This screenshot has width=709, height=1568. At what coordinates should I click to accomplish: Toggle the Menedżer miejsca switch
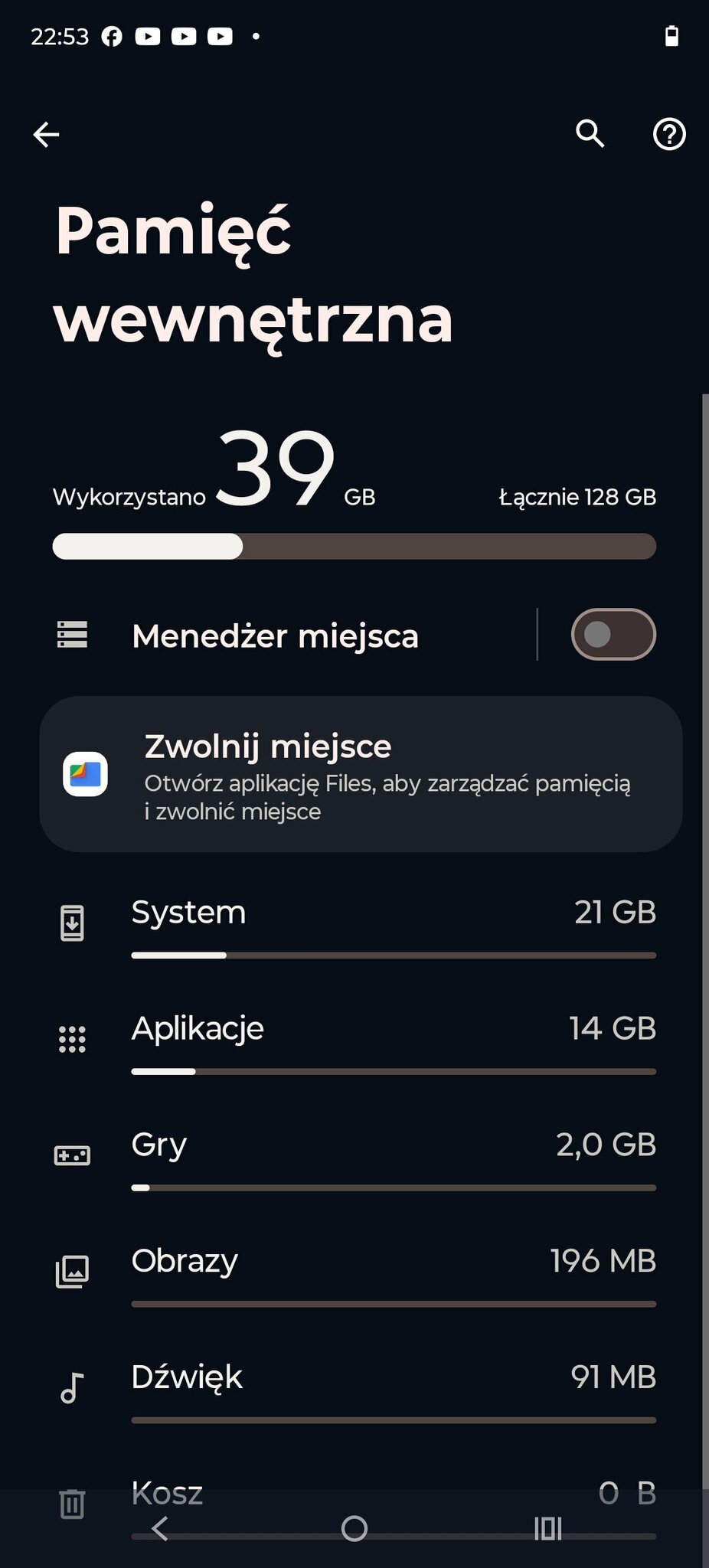613,634
